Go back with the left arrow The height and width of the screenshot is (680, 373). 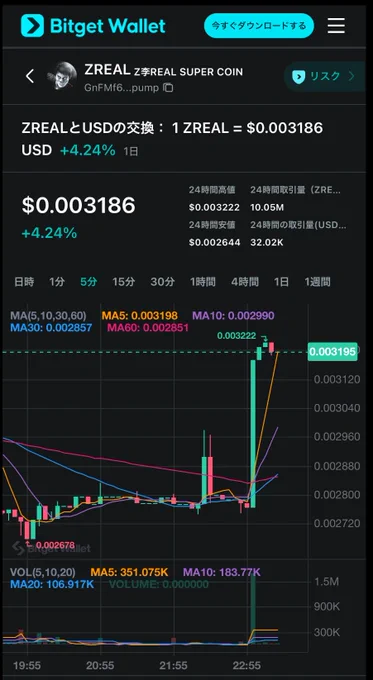tap(29, 76)
